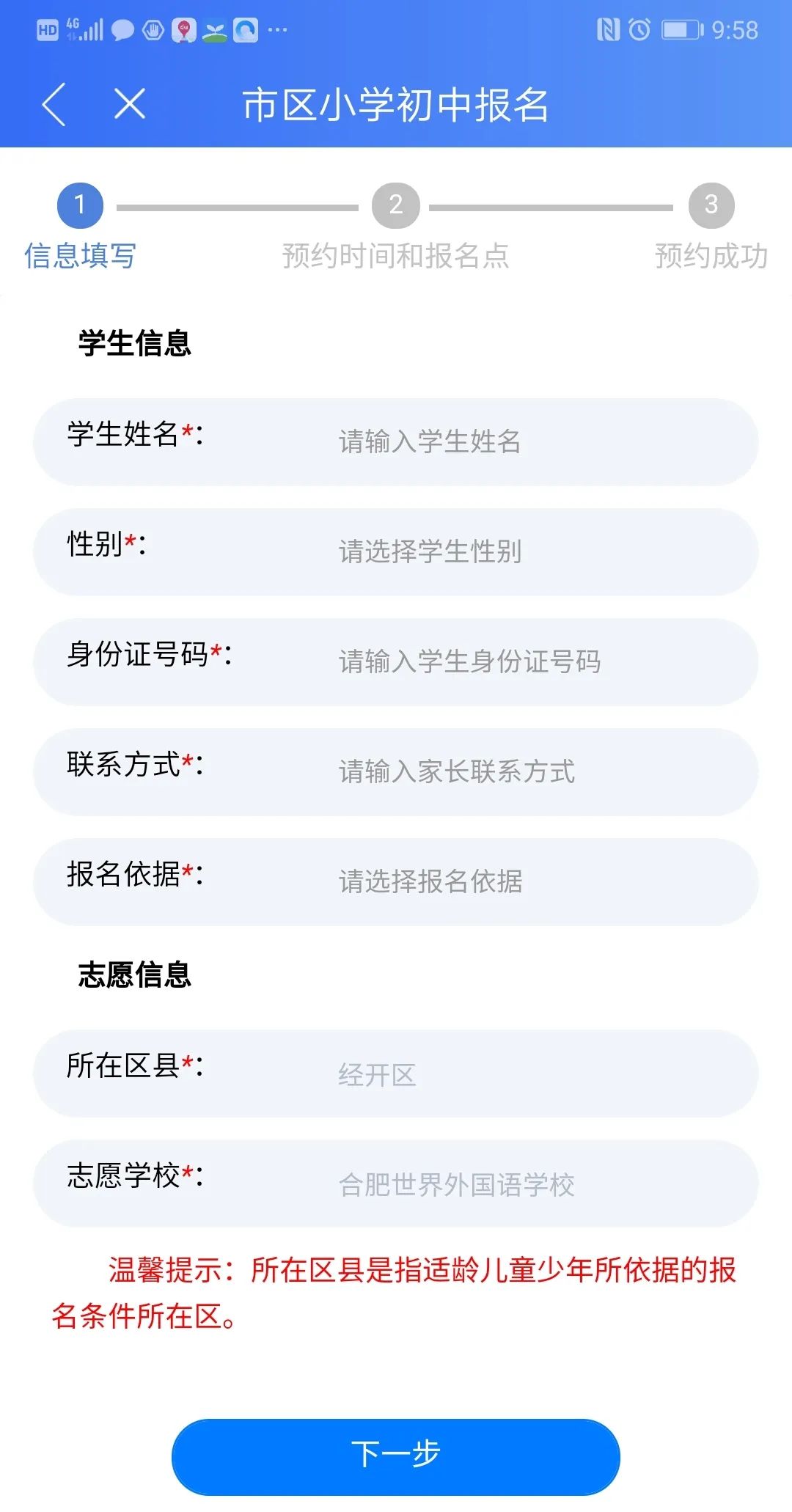The height and width of the screenshot is (1512, 792).
Task: Choose 报名依据 registration basis
Action: click(396, 881)
